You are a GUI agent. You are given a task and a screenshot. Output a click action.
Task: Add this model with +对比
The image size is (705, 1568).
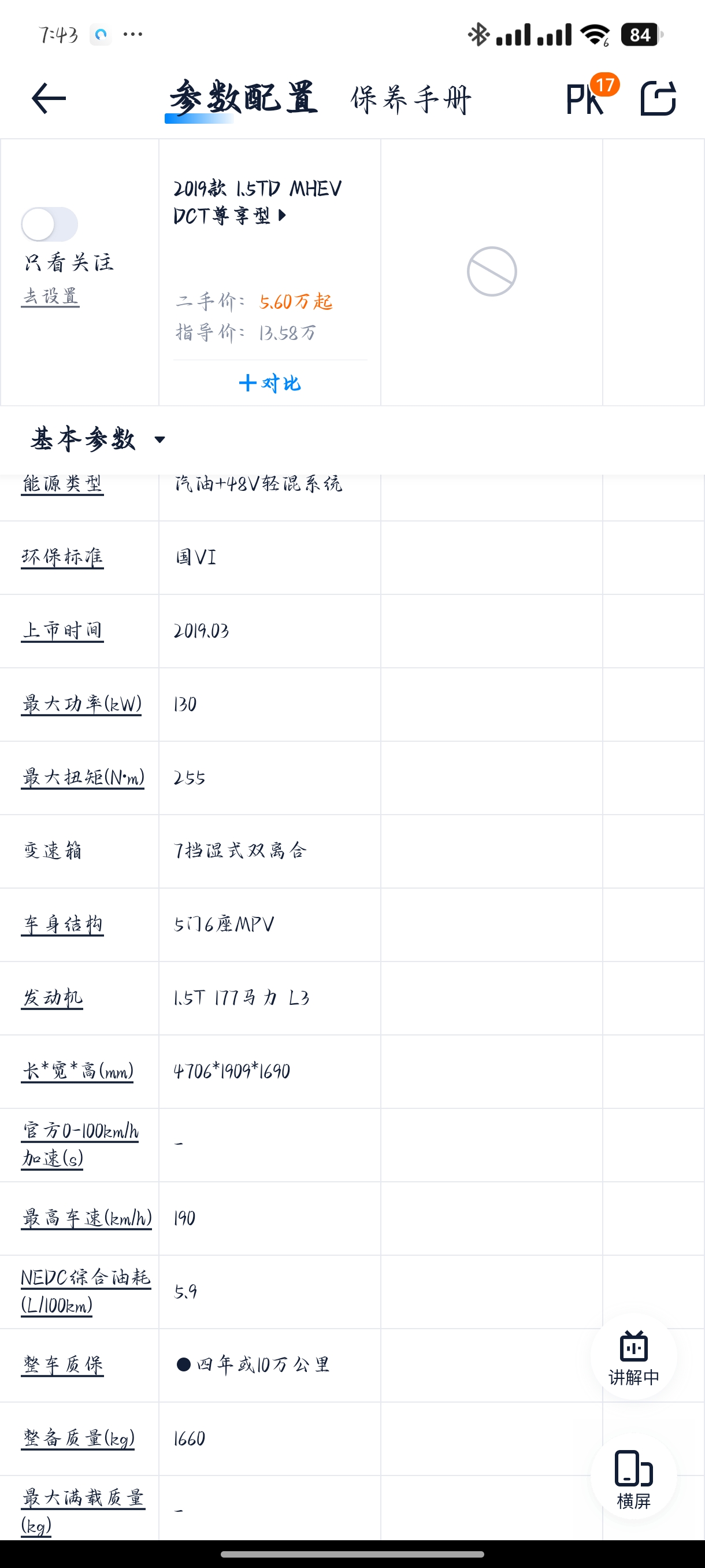coord(270,383)
